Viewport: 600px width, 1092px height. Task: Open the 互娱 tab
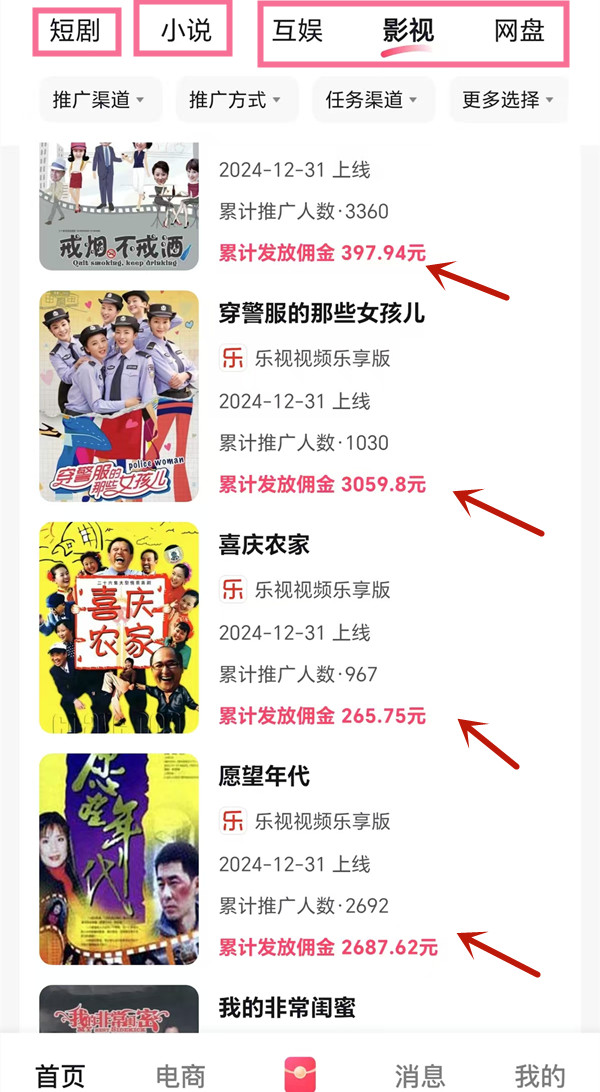(297, 31)
